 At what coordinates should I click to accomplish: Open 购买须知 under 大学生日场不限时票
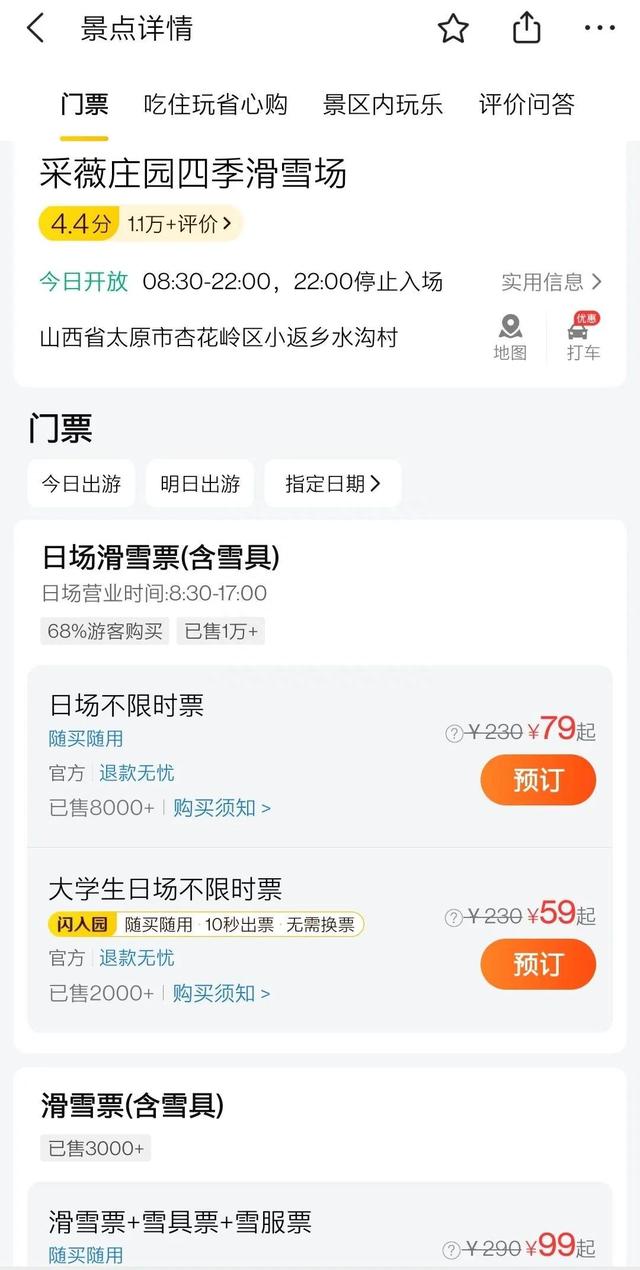point(222,993)
